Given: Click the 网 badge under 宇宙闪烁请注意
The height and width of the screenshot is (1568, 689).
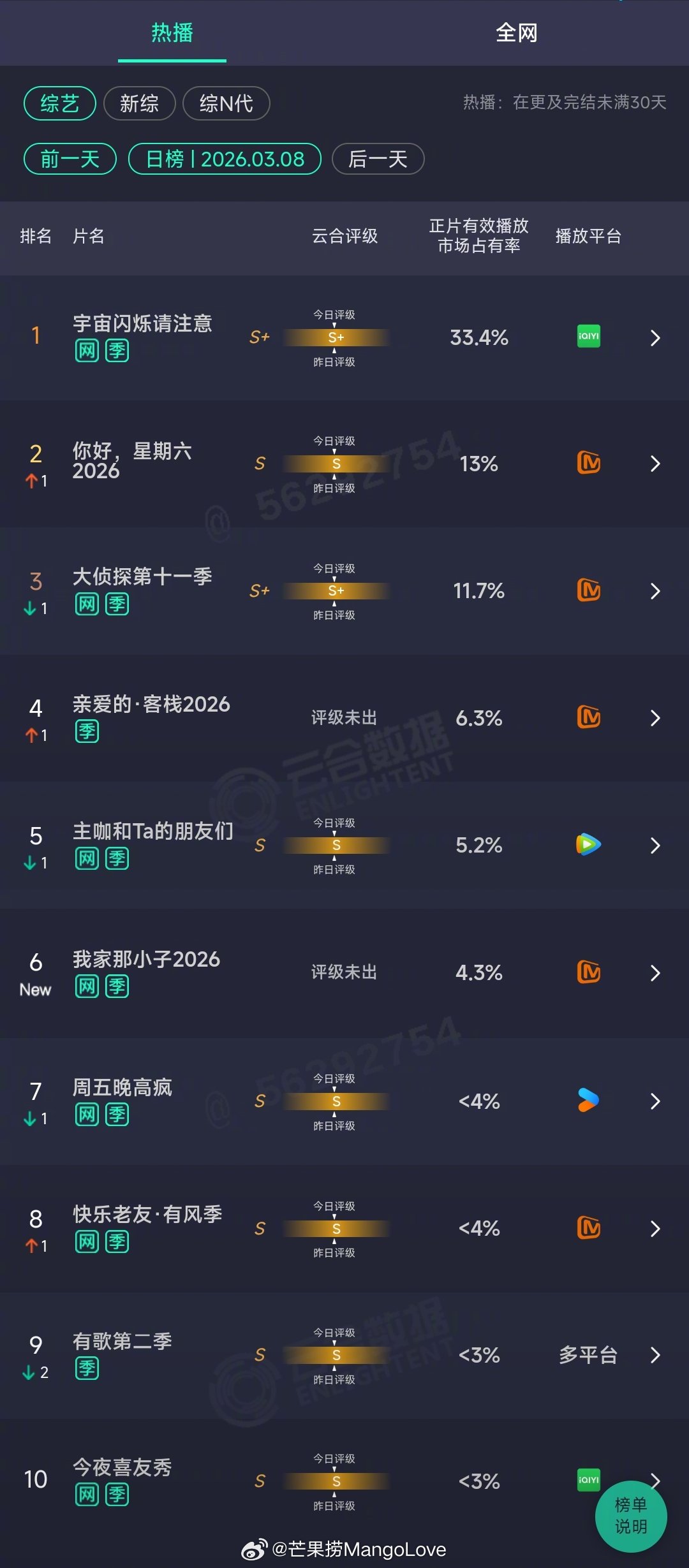Looking at the screenshot, I should click(x=85, y=350).
